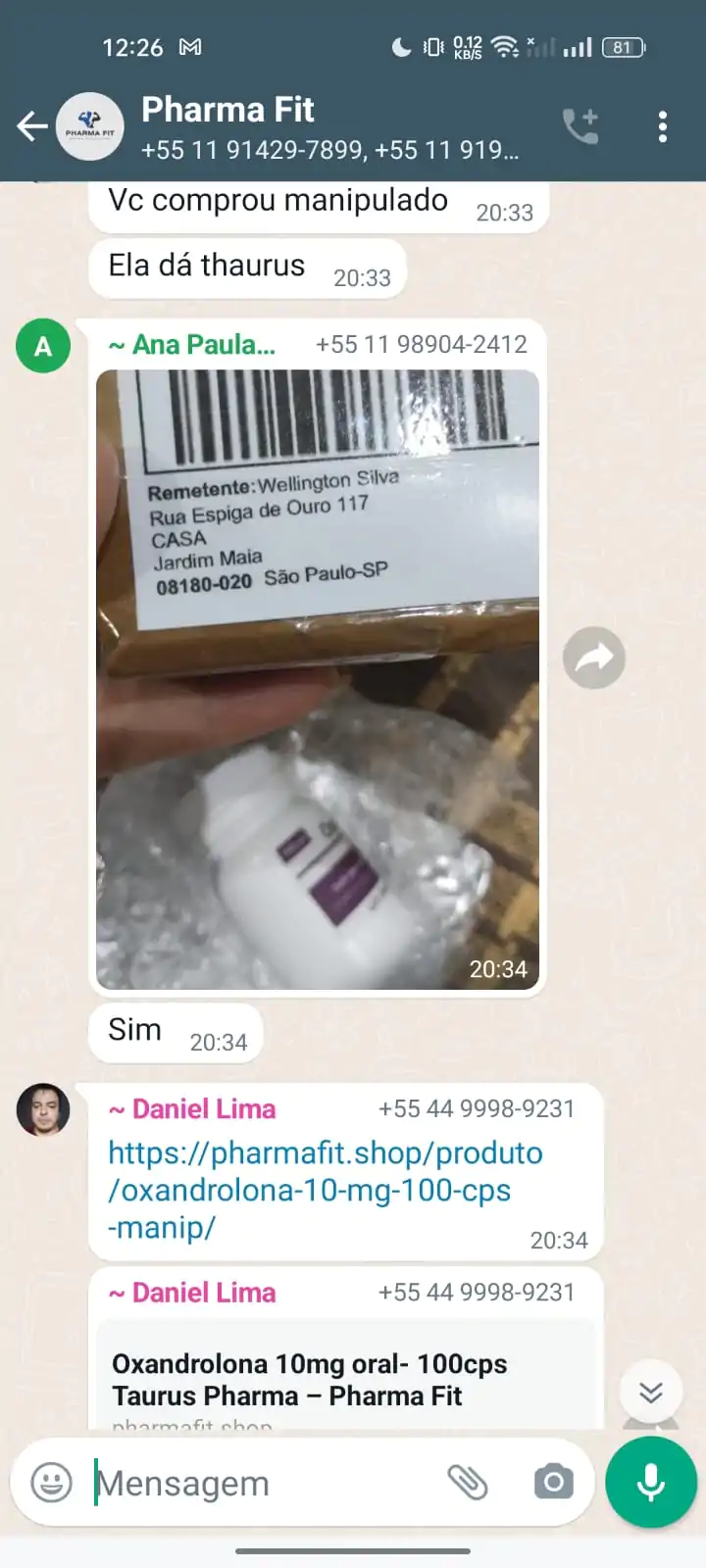Open the camera from the message bar
Viewport: 706px width, 1568px height.
coord(554,1482)
